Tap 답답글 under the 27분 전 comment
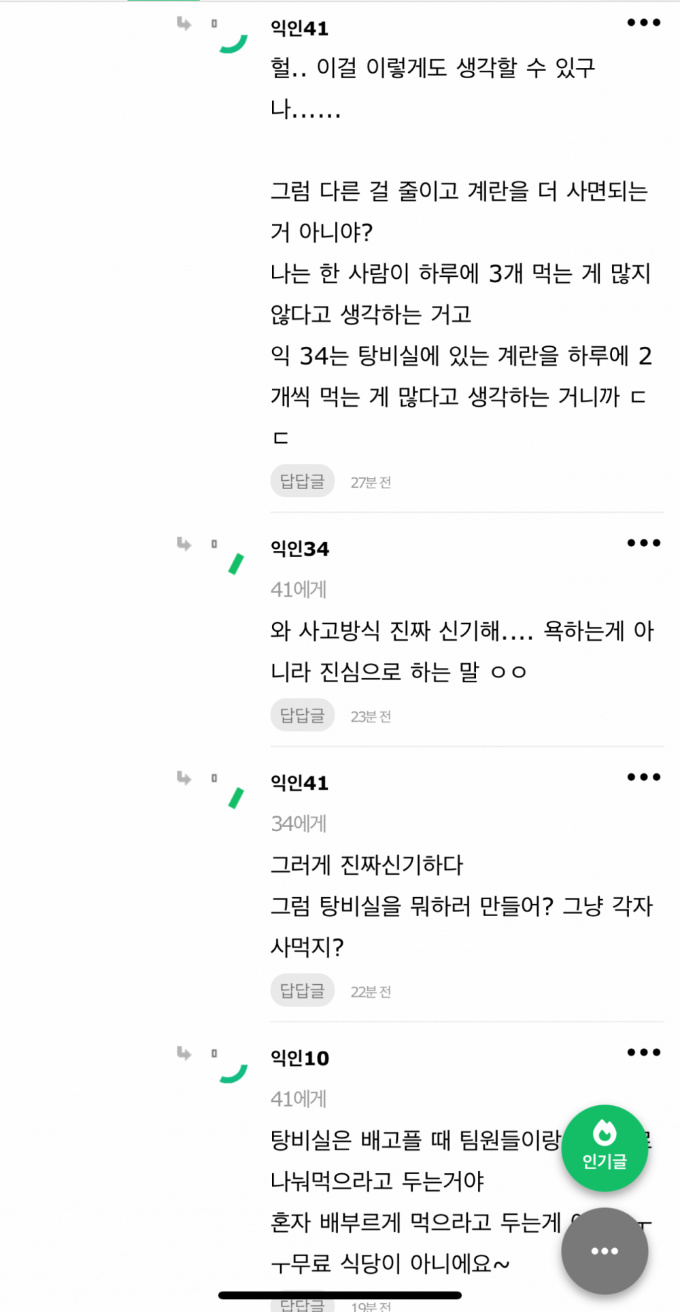 [x=302, y=481]
